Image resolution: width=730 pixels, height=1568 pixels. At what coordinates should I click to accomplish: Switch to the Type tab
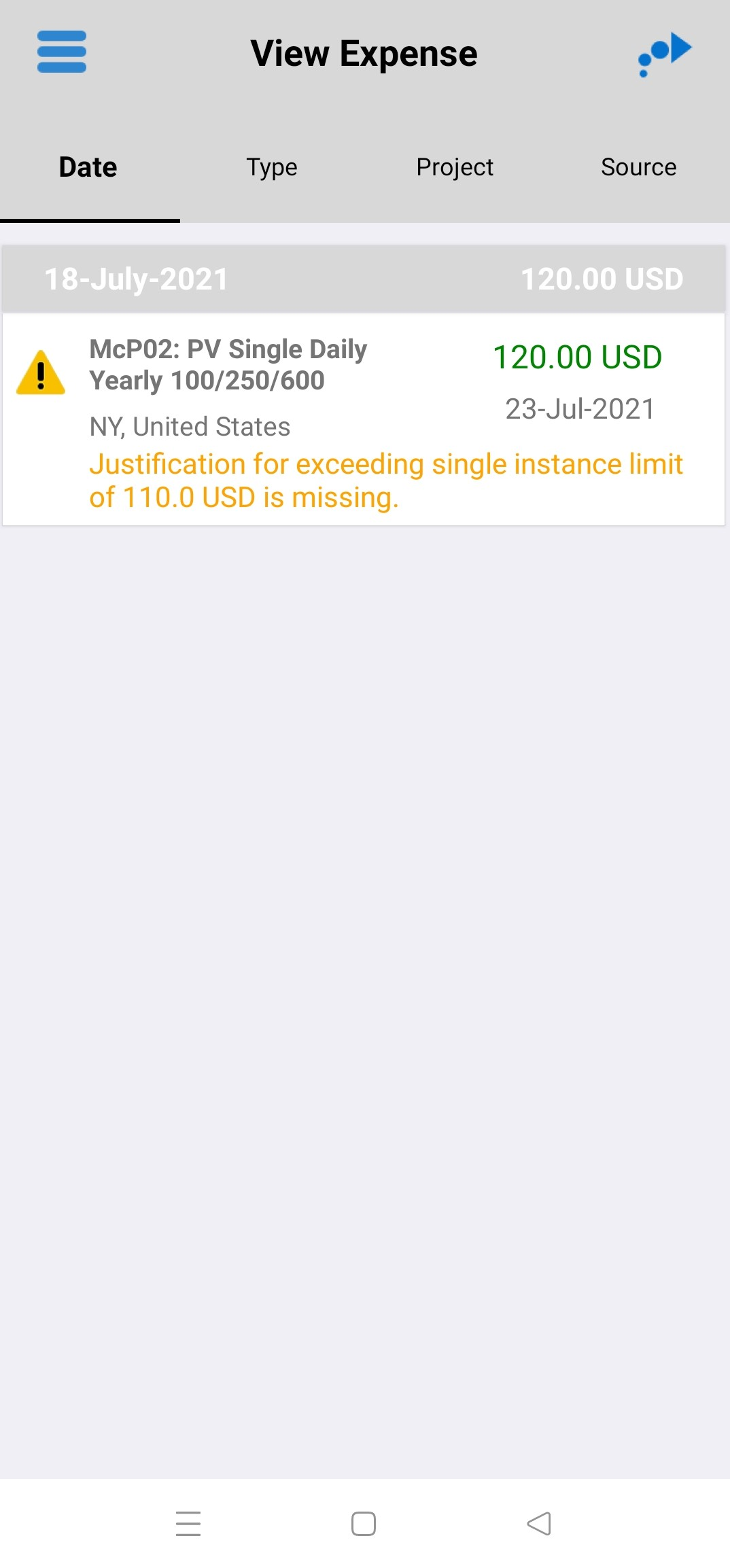point(272,167)
